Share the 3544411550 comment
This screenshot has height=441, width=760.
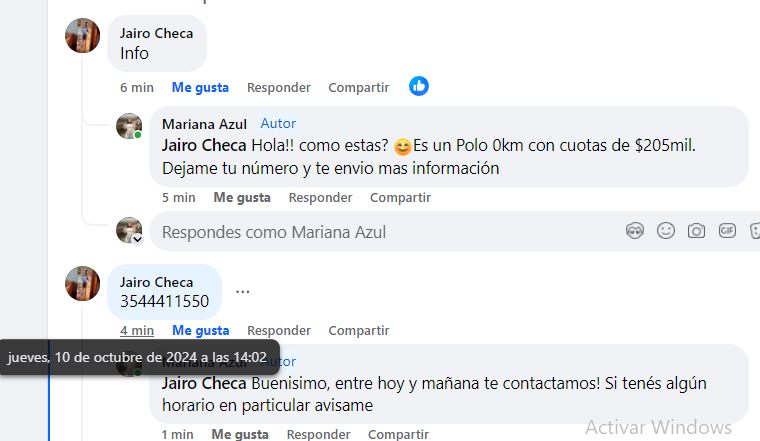pos(358,330)
